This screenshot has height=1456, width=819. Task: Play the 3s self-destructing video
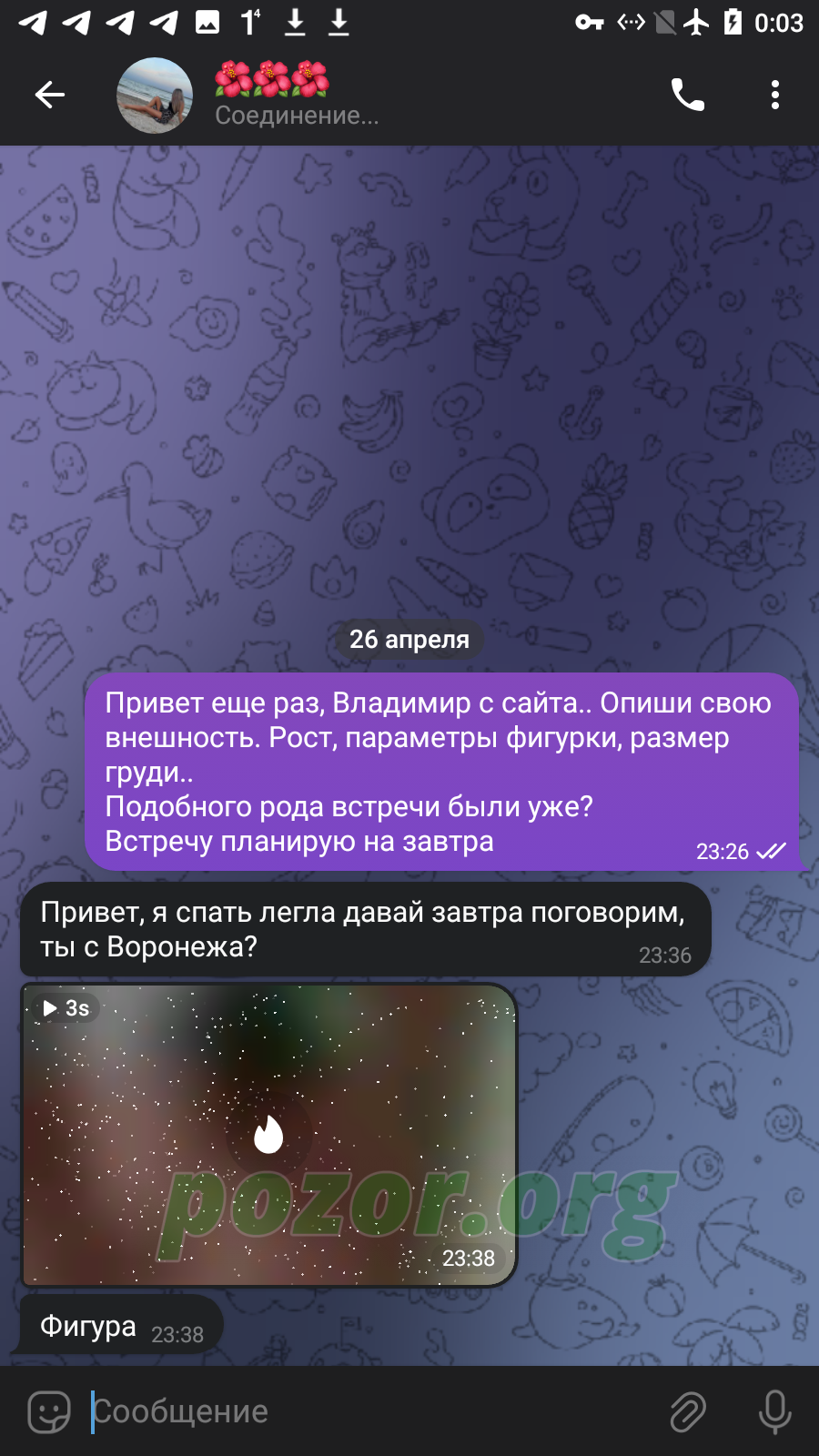coord(269,1135)
